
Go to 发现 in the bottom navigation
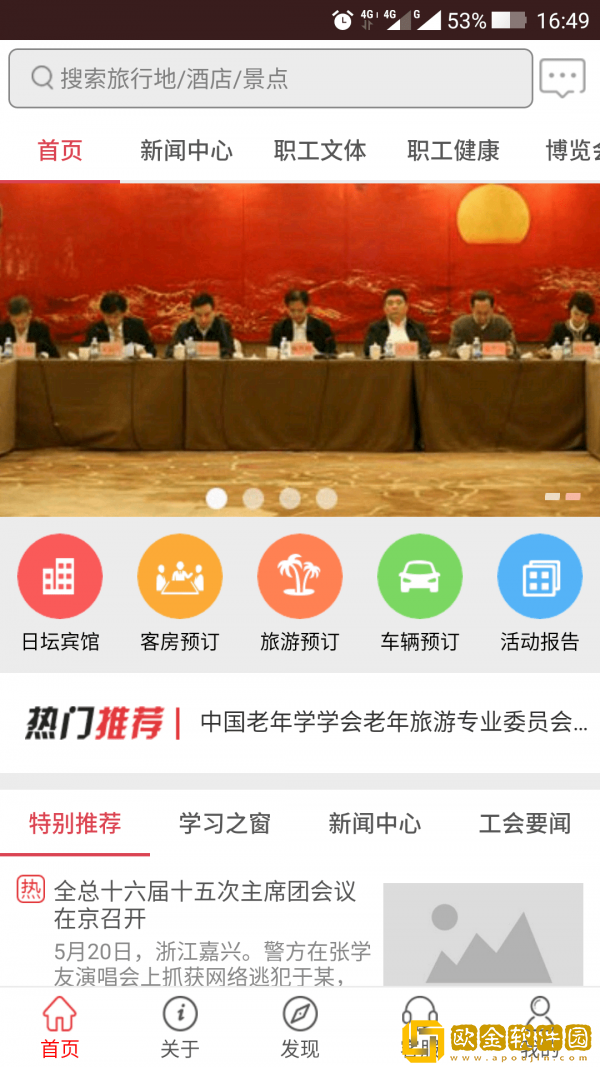(x=300, y=1027)
